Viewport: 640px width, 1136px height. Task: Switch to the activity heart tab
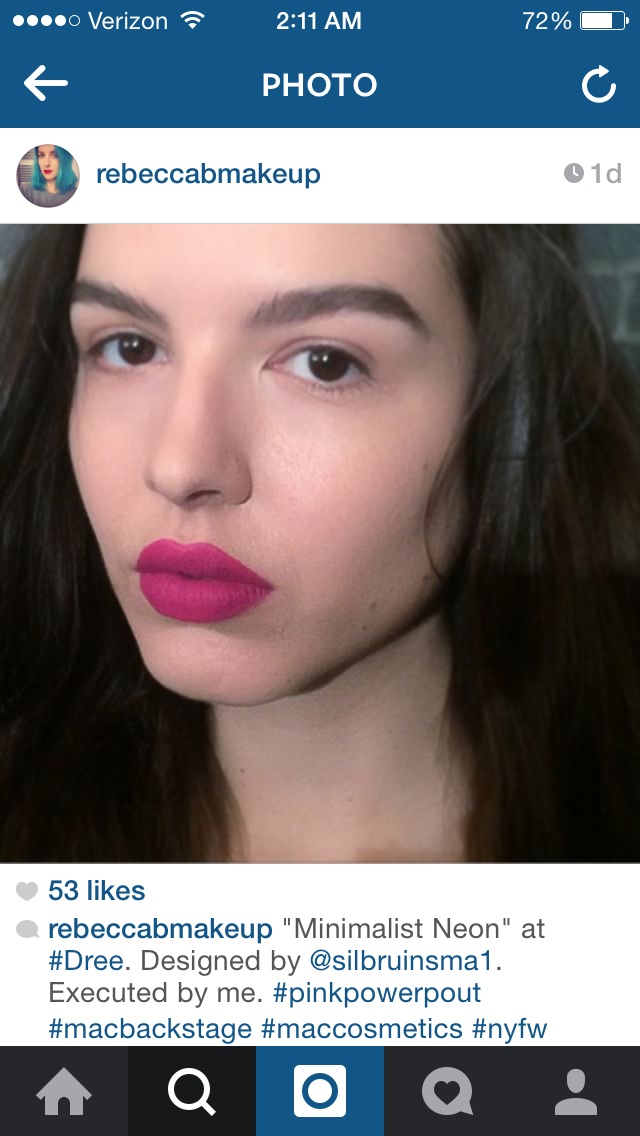click(448, 1091)
